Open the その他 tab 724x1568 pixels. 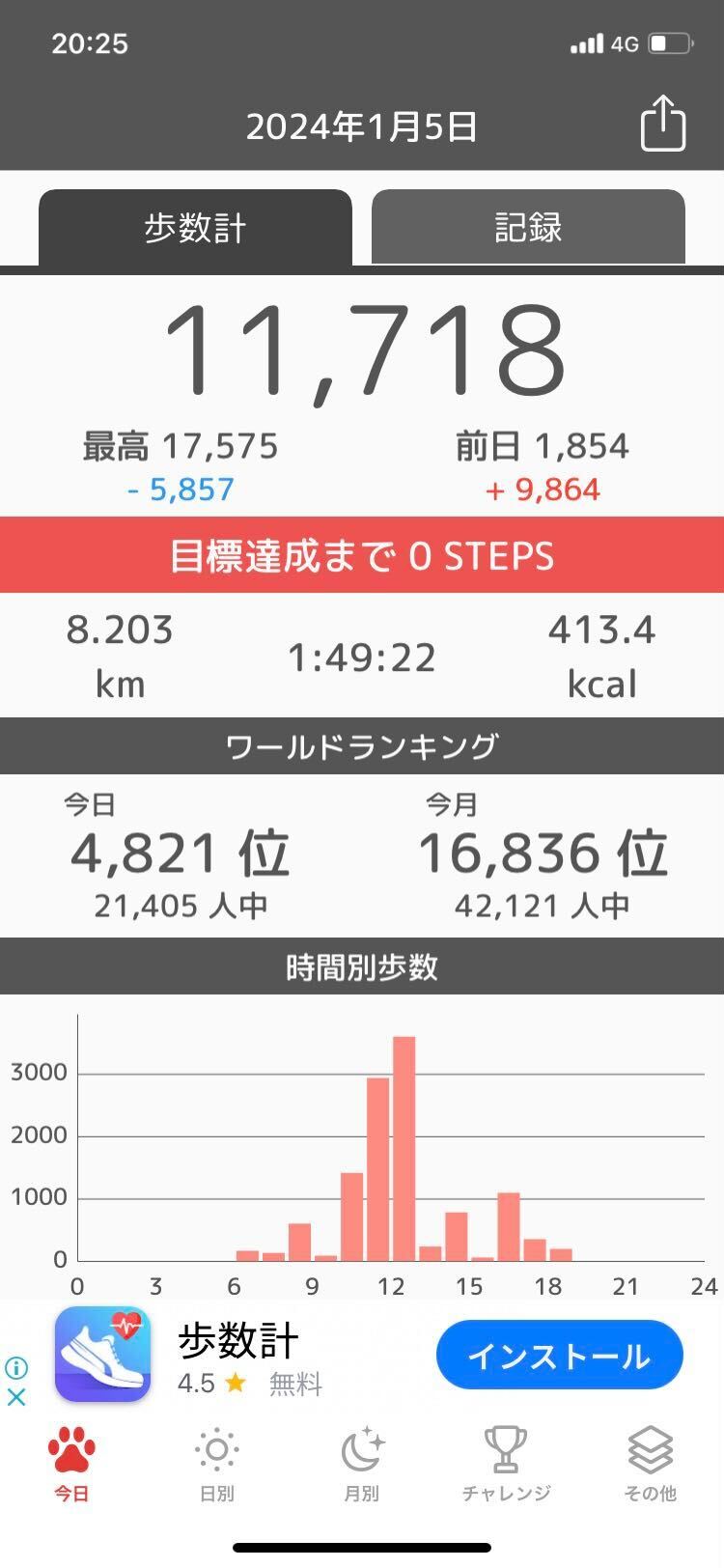click(651, 1464)
